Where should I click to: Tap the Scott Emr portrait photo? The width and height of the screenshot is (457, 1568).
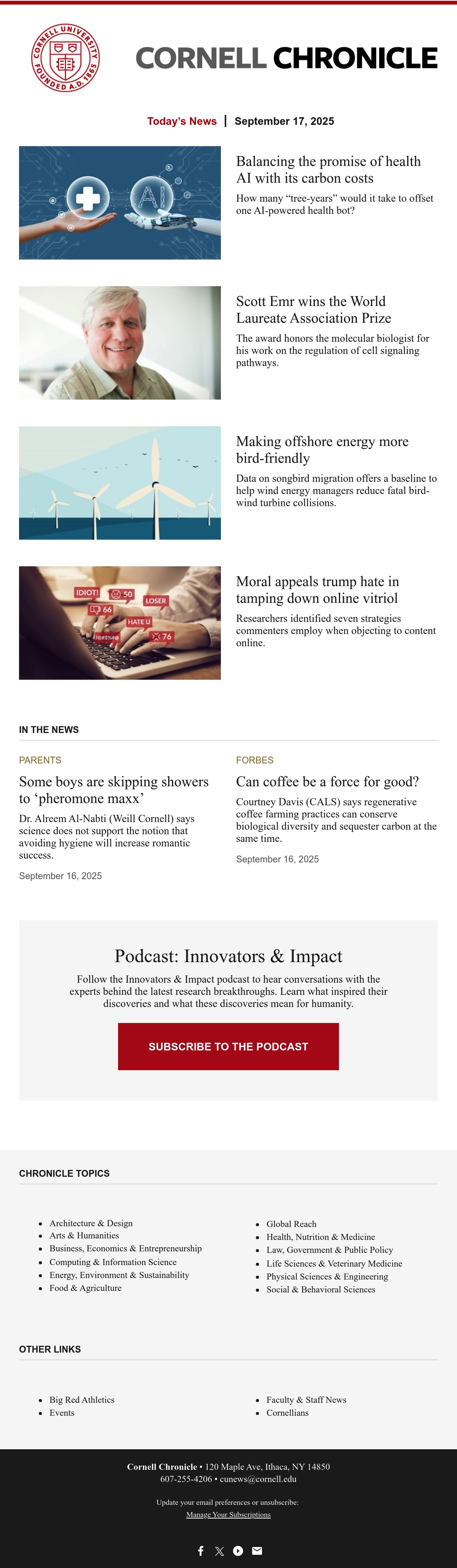point(120,343)
